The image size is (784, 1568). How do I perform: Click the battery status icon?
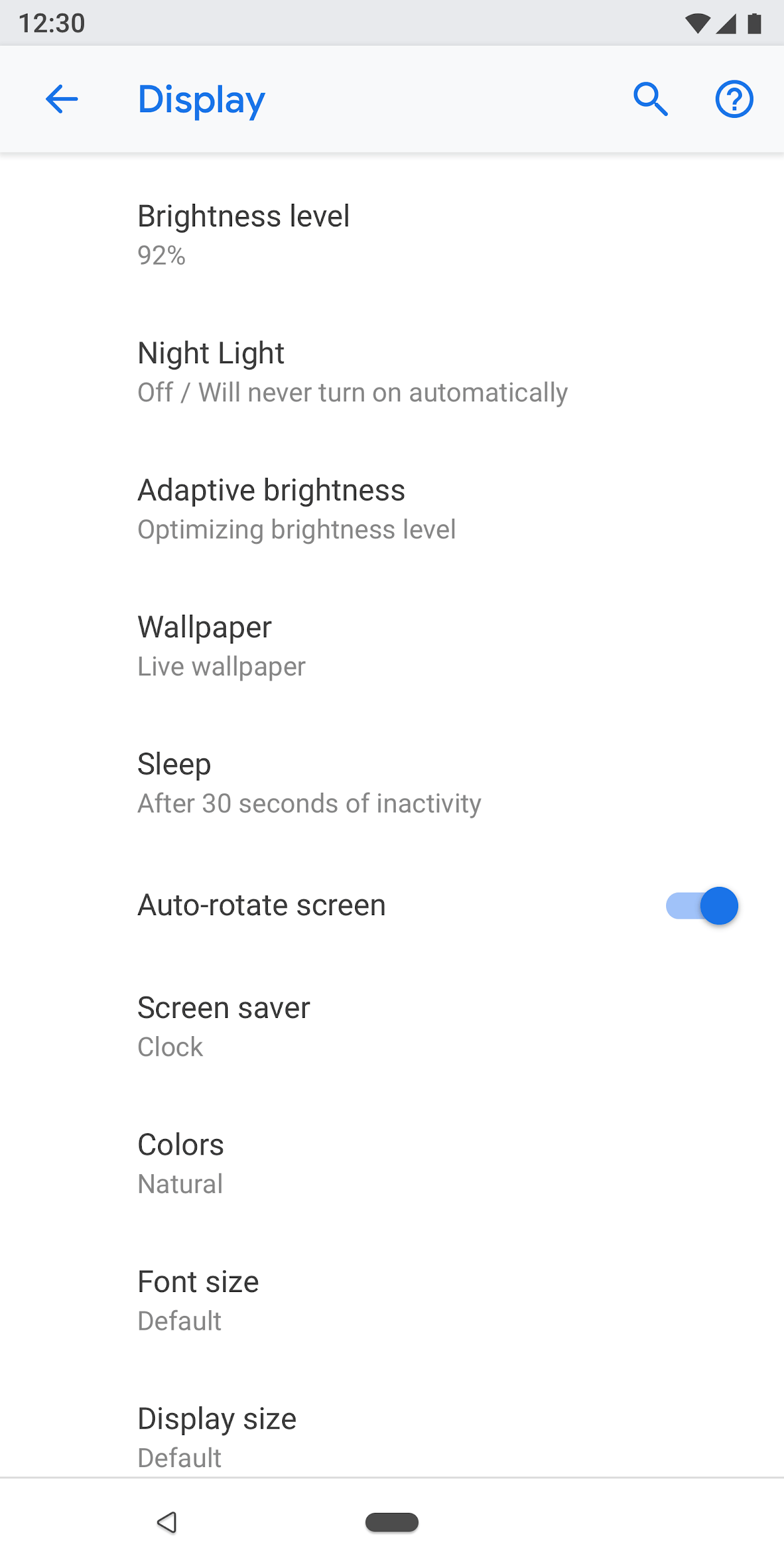click(x=753, y=22)
